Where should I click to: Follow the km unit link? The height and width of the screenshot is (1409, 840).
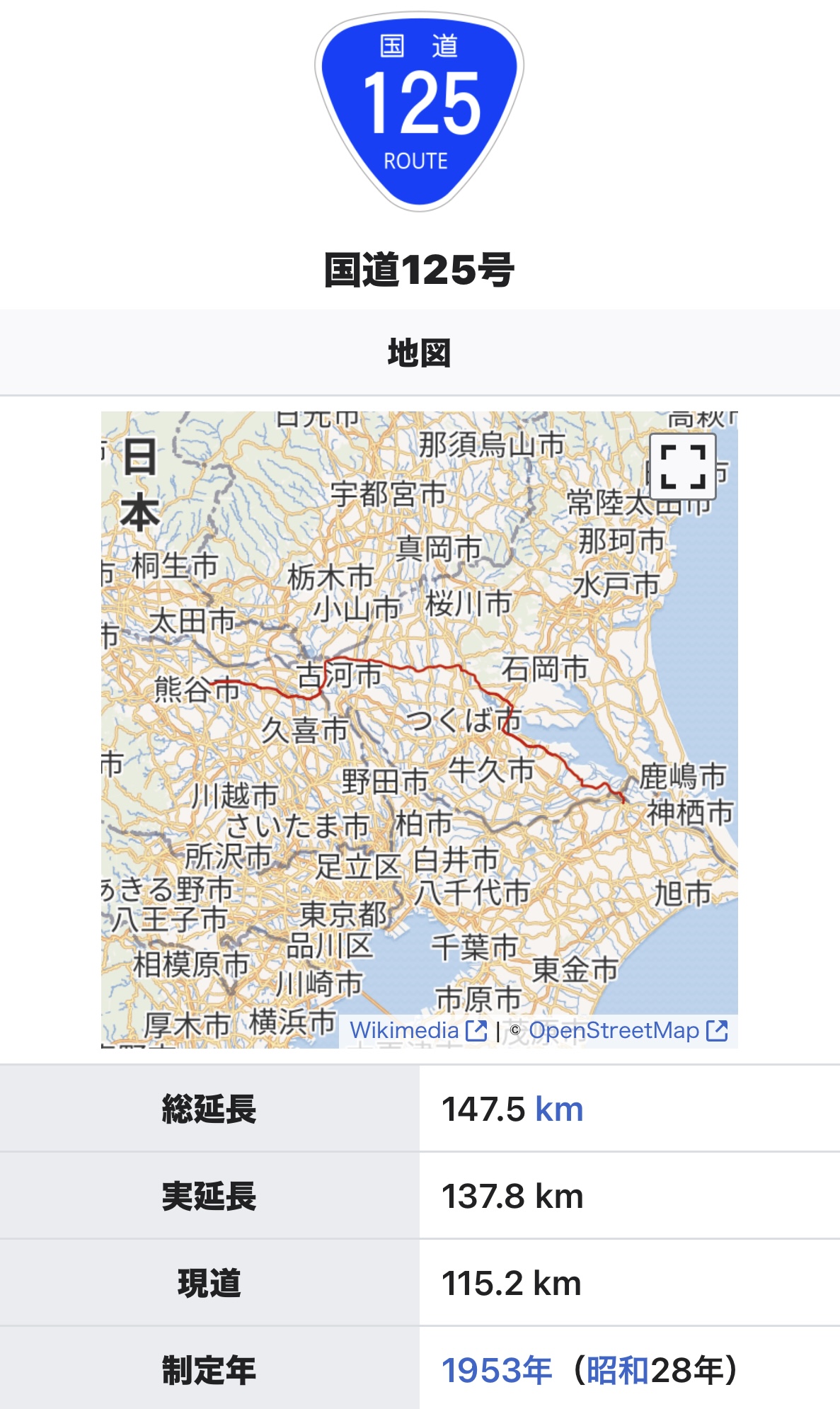tap(559, 1109)
